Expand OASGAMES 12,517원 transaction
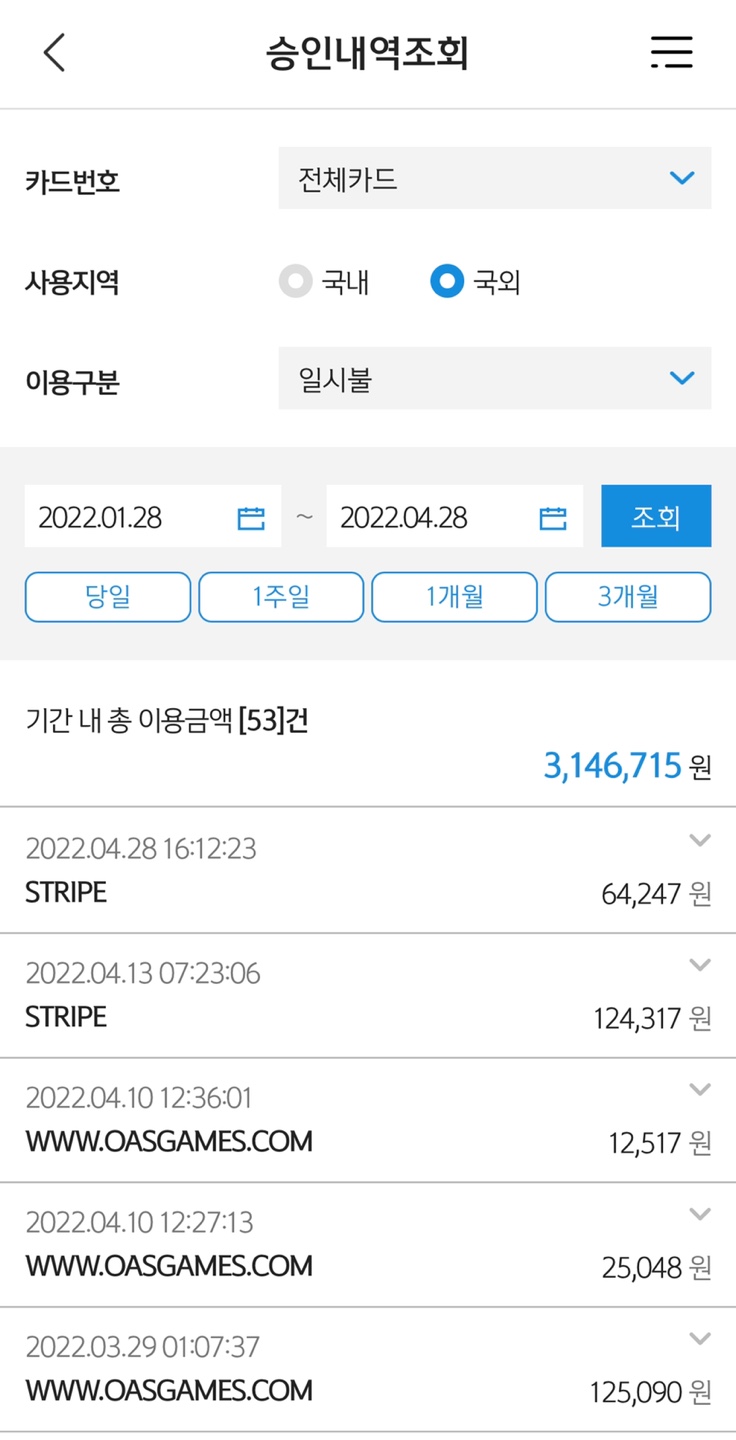736x1440 pixels. pyautogui.click(x=700, y=1089)
